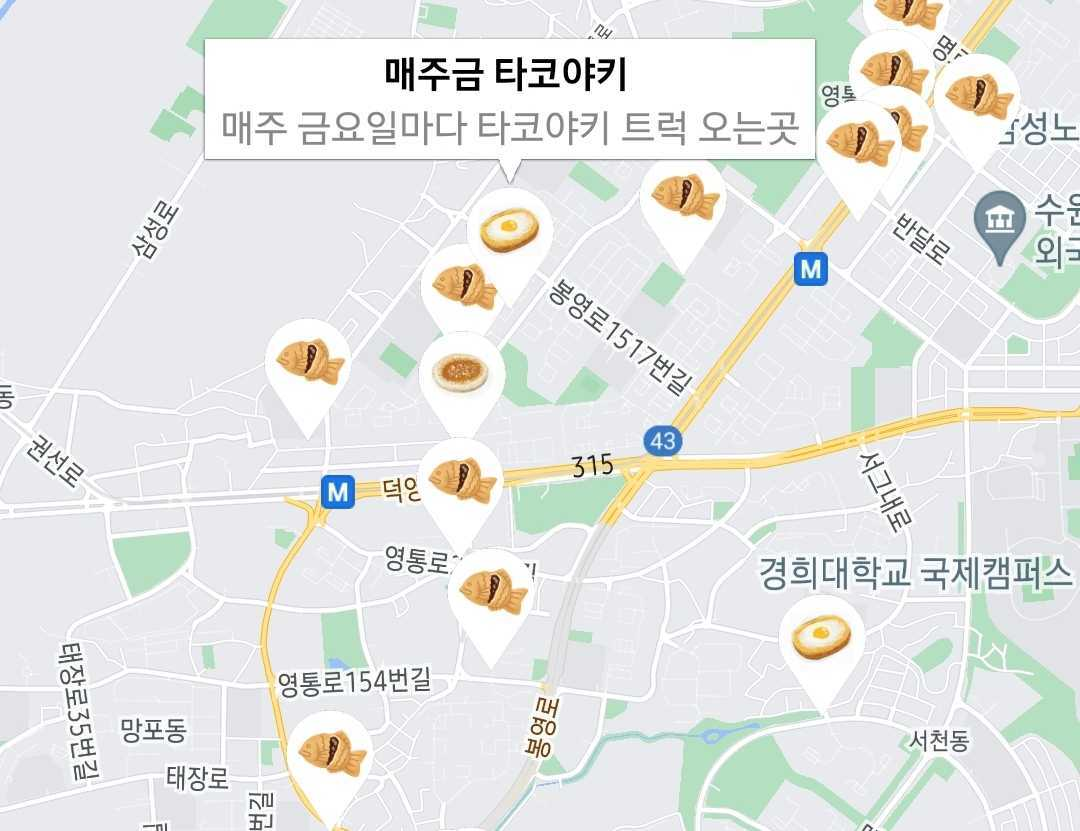
Task: Open the fish bread marker above 봉영로1517번길
Action: (683, 197)
